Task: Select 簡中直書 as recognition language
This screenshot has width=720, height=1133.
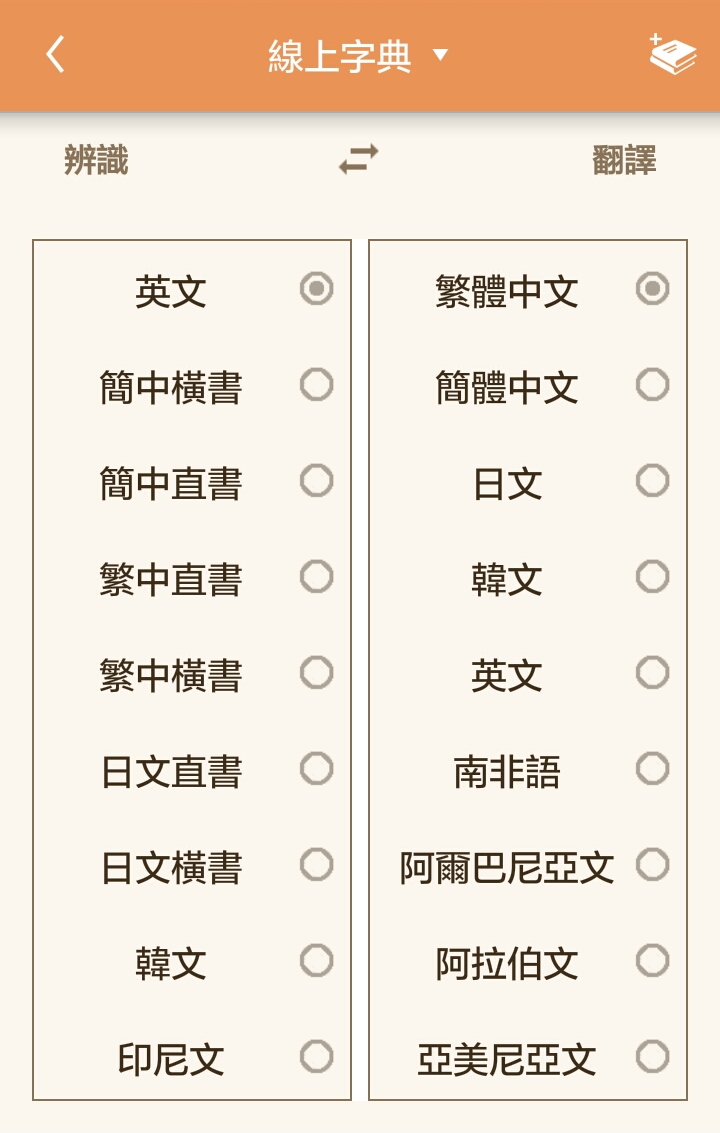Action: click(316, 481)
